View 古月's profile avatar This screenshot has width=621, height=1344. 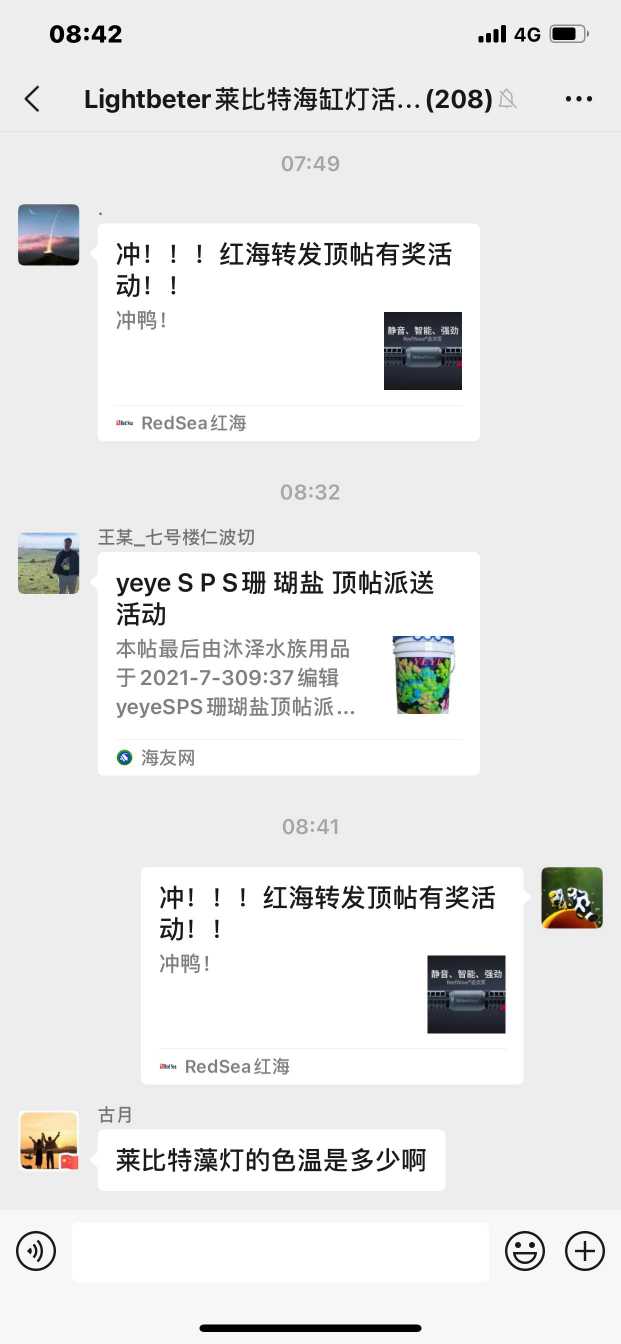pos(48,1141)
